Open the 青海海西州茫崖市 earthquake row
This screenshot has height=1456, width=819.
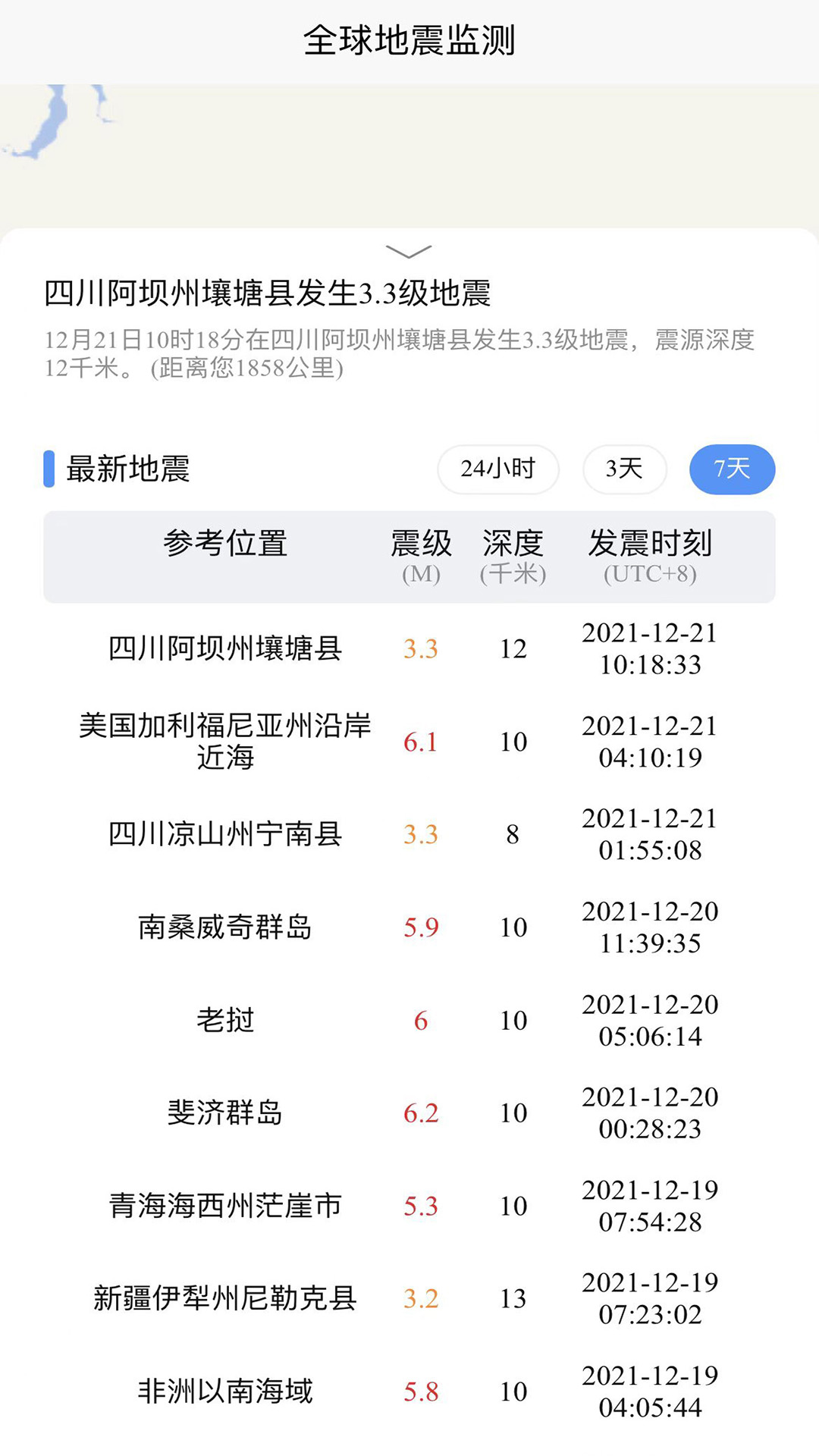[409, 1206]
